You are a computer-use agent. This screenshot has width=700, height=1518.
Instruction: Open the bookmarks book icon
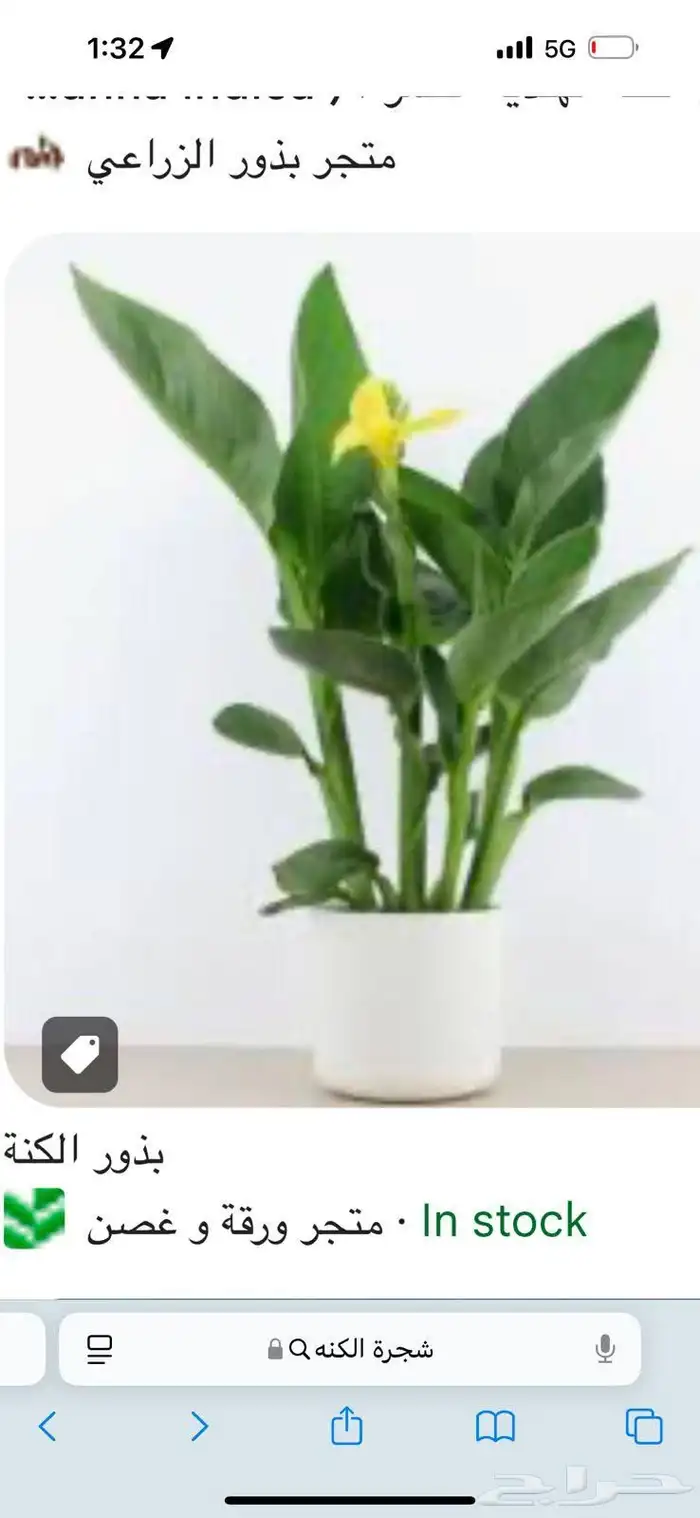[x=495, y=1426]
